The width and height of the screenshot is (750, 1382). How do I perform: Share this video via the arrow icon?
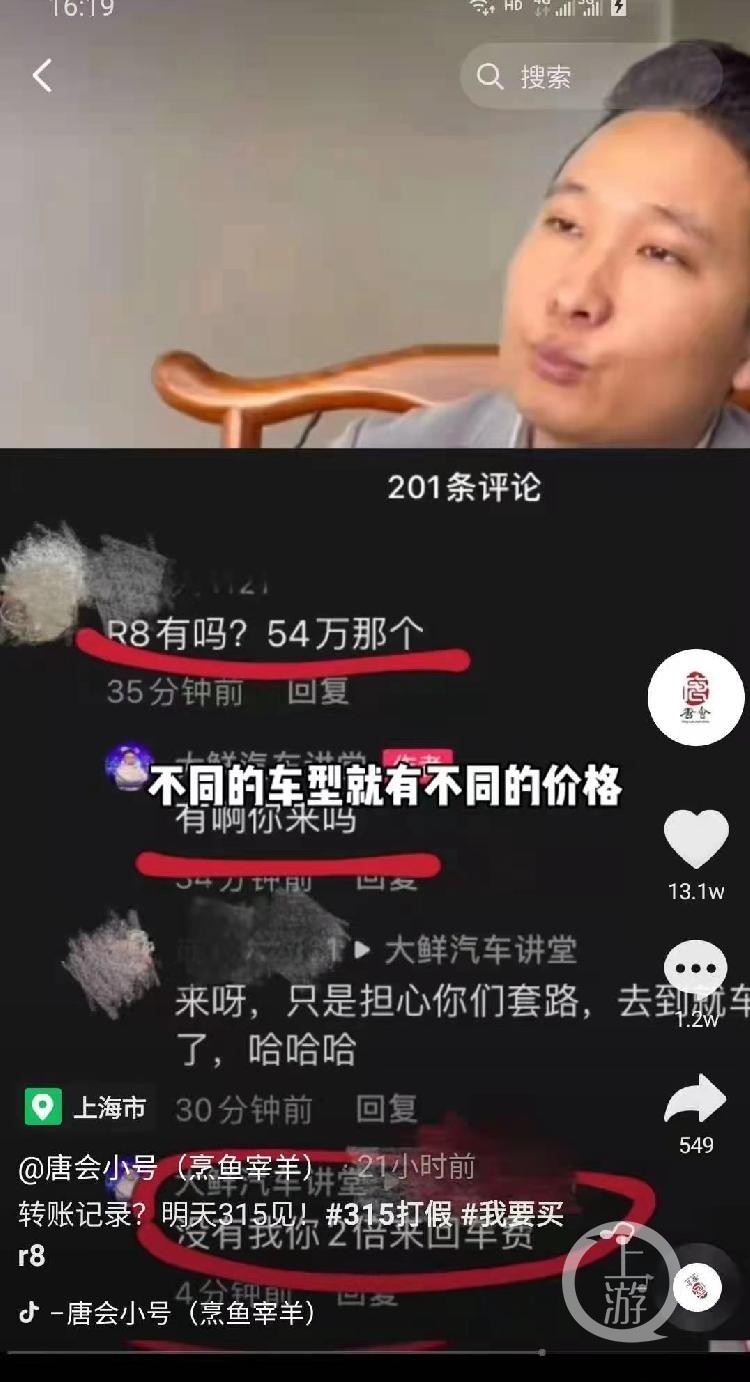point(696,1100)
